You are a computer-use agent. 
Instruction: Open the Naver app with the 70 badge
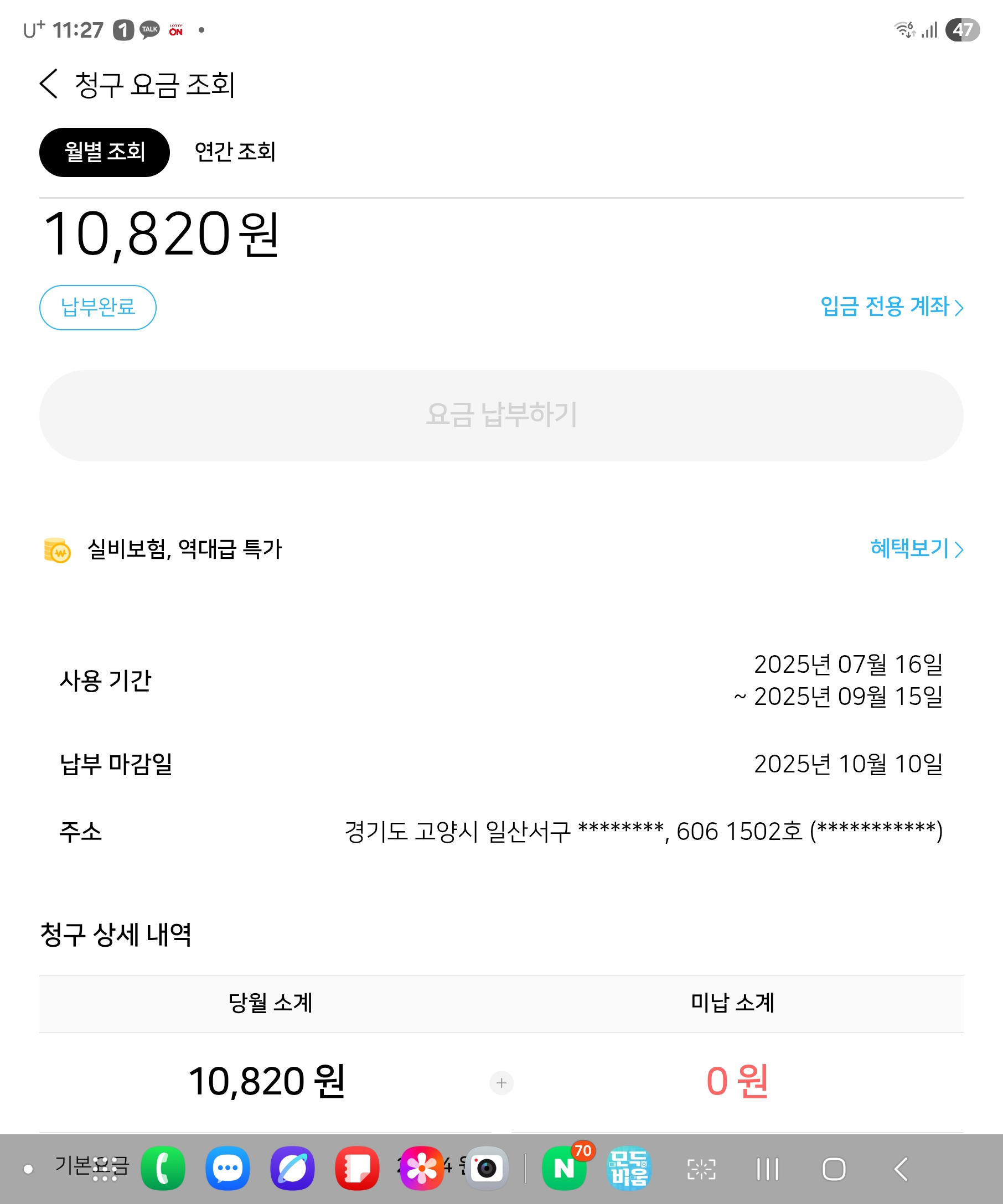click(x=564, y=1169)
